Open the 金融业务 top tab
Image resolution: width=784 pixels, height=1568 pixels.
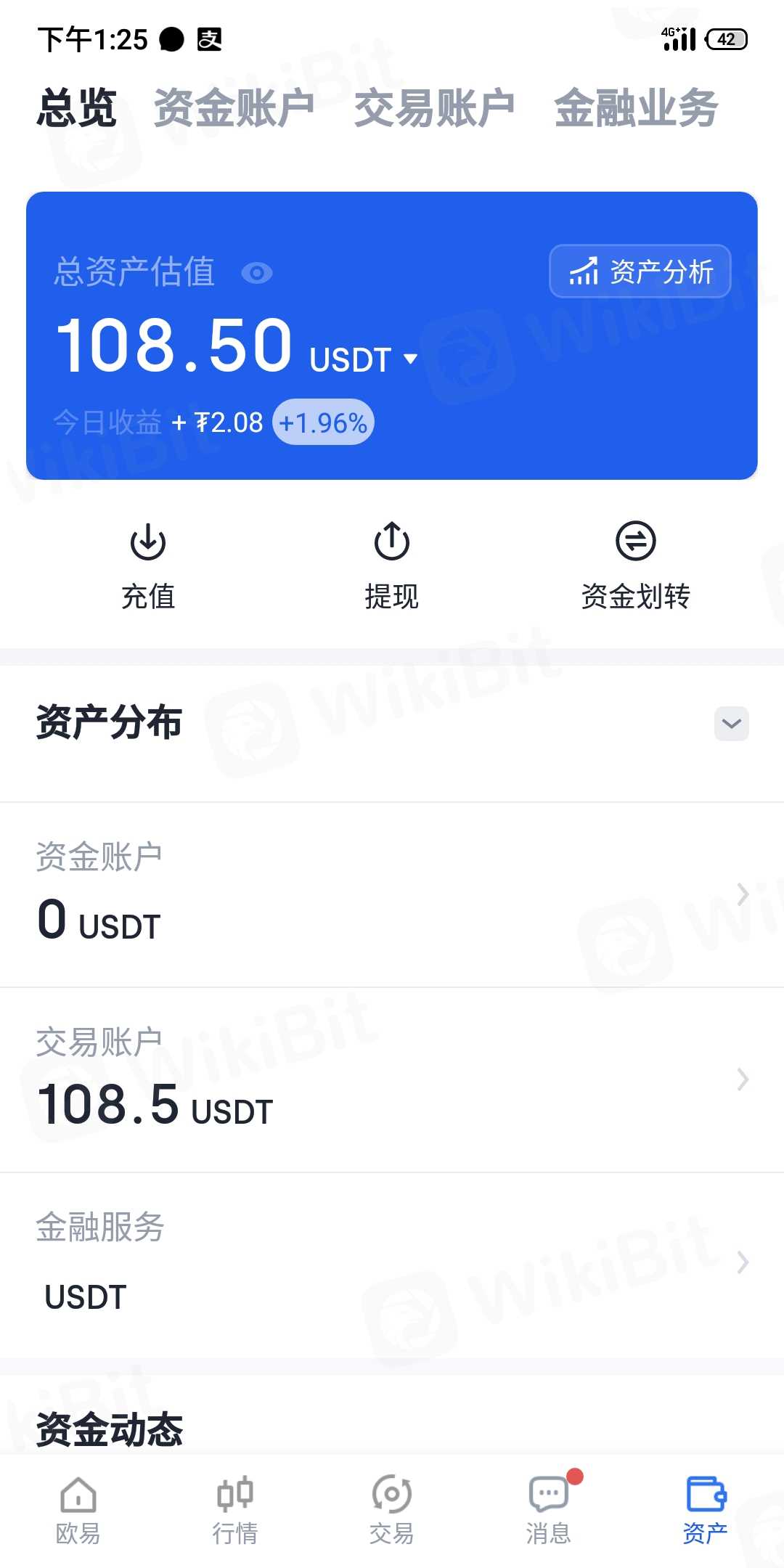click(x=636, y=109)
